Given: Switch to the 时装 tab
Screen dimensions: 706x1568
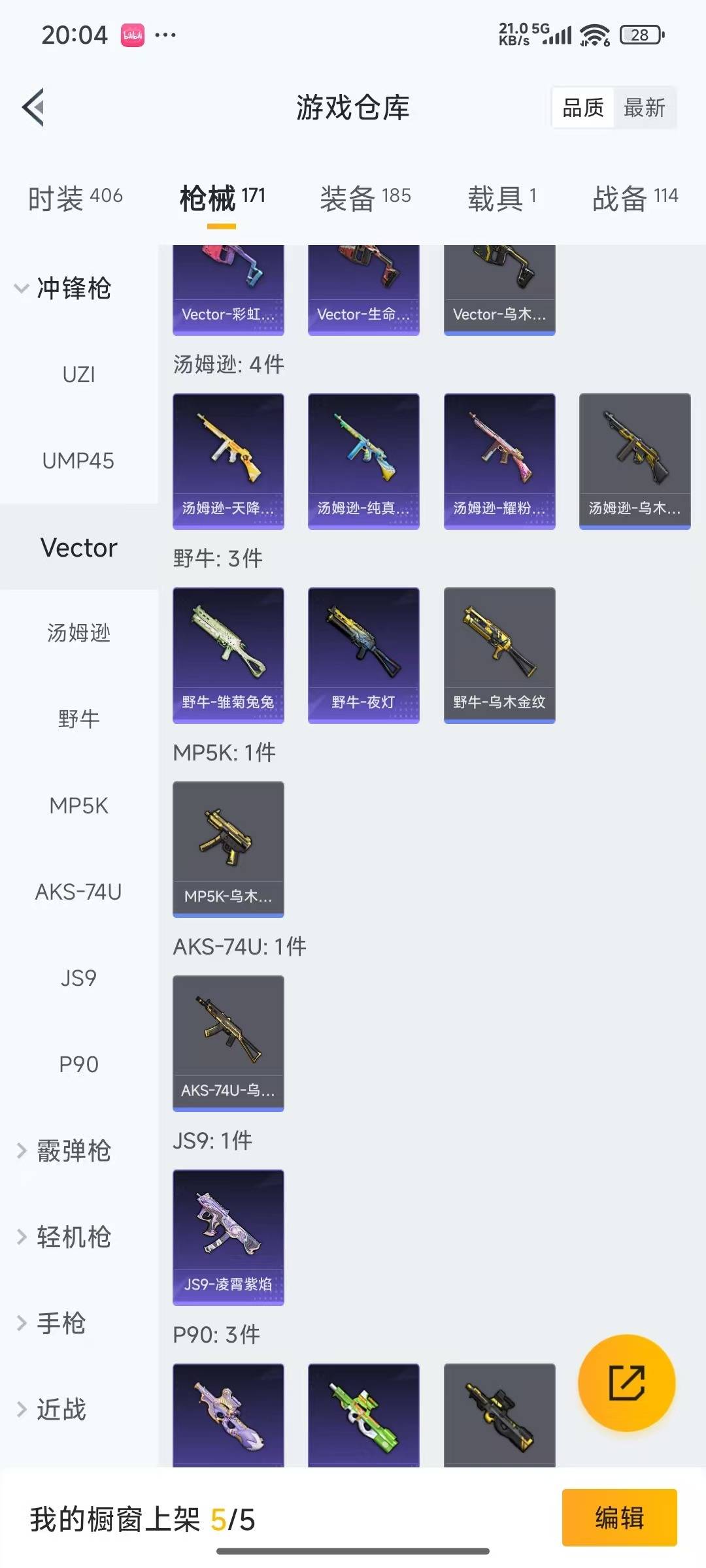Looking at the screenshot, I should point(75,198).
